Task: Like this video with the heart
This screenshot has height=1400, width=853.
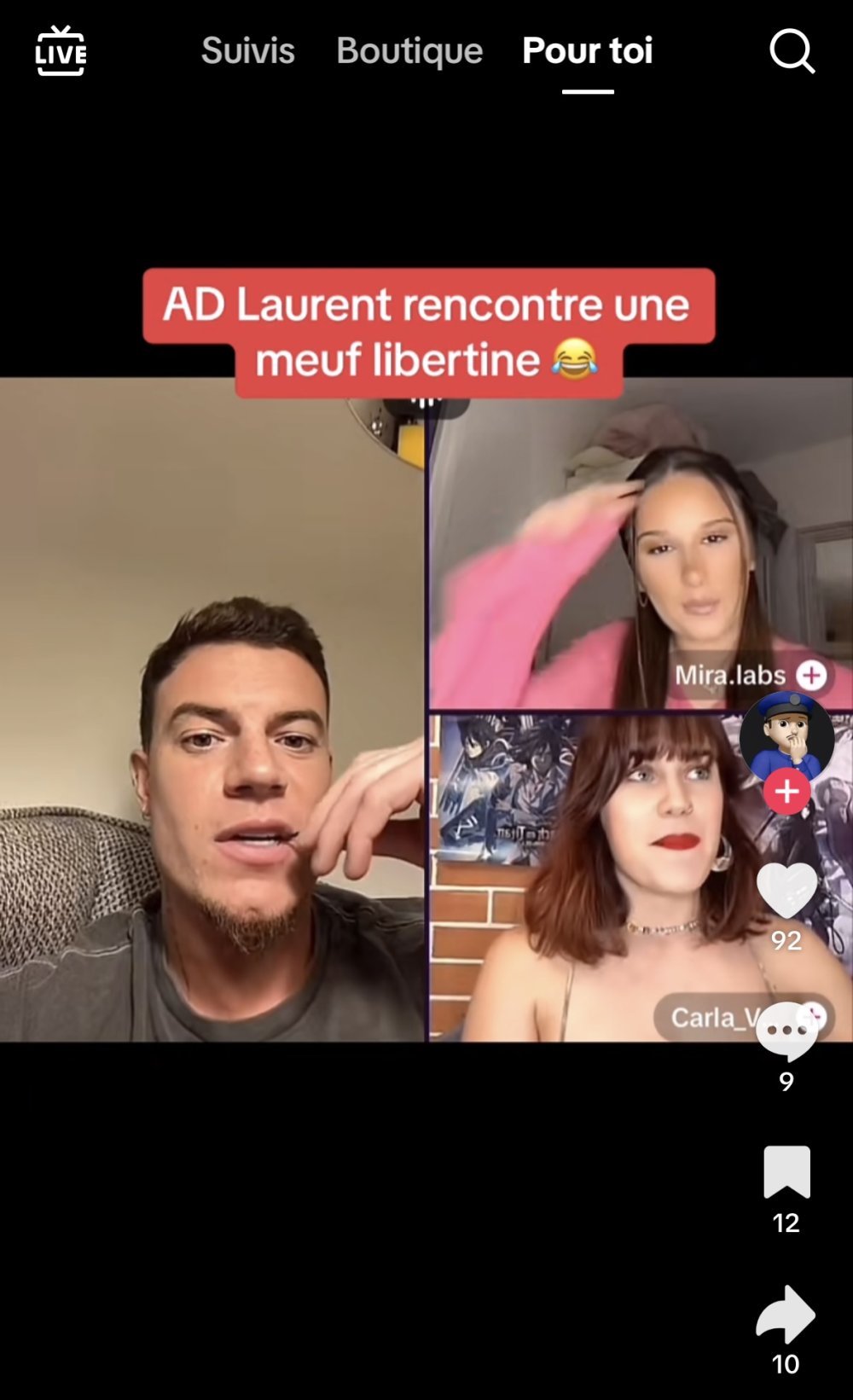Action: [x=786, y=890]
